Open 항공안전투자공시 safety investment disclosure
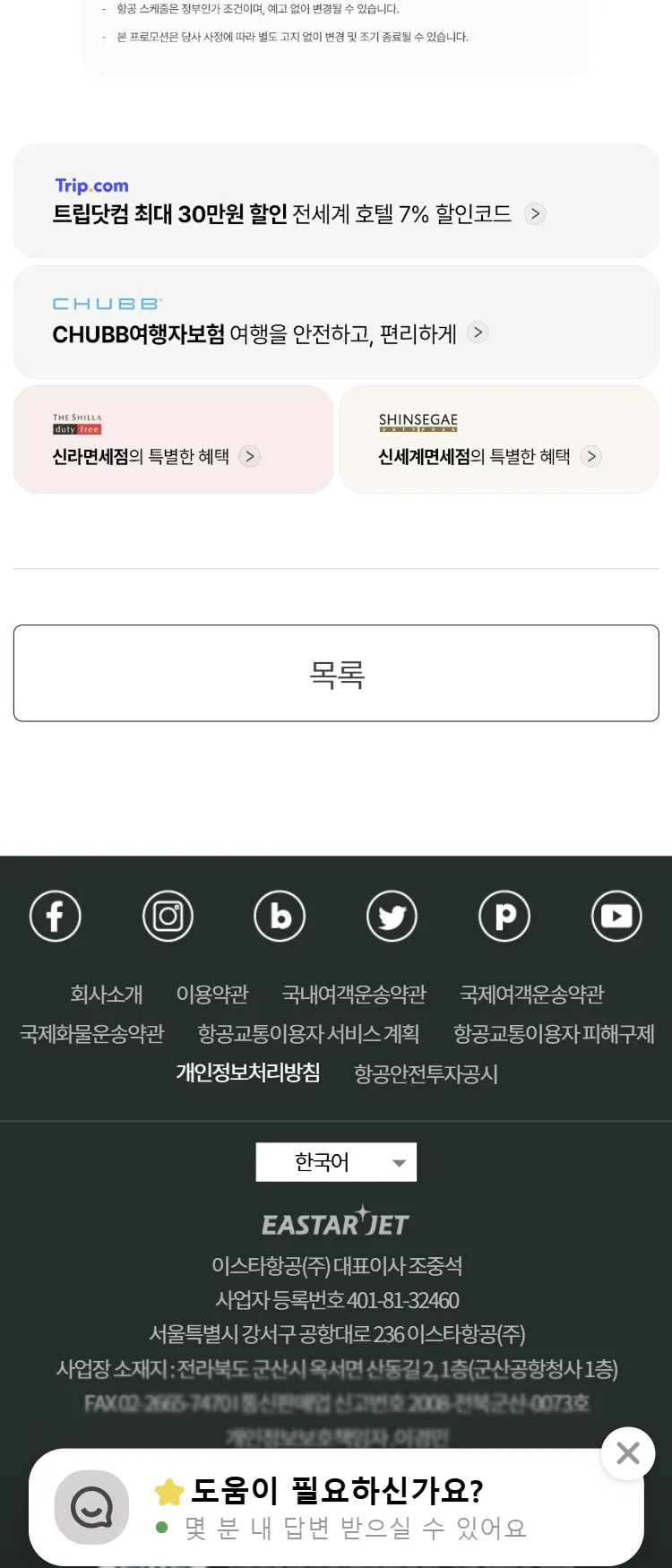 [426, 1073]
